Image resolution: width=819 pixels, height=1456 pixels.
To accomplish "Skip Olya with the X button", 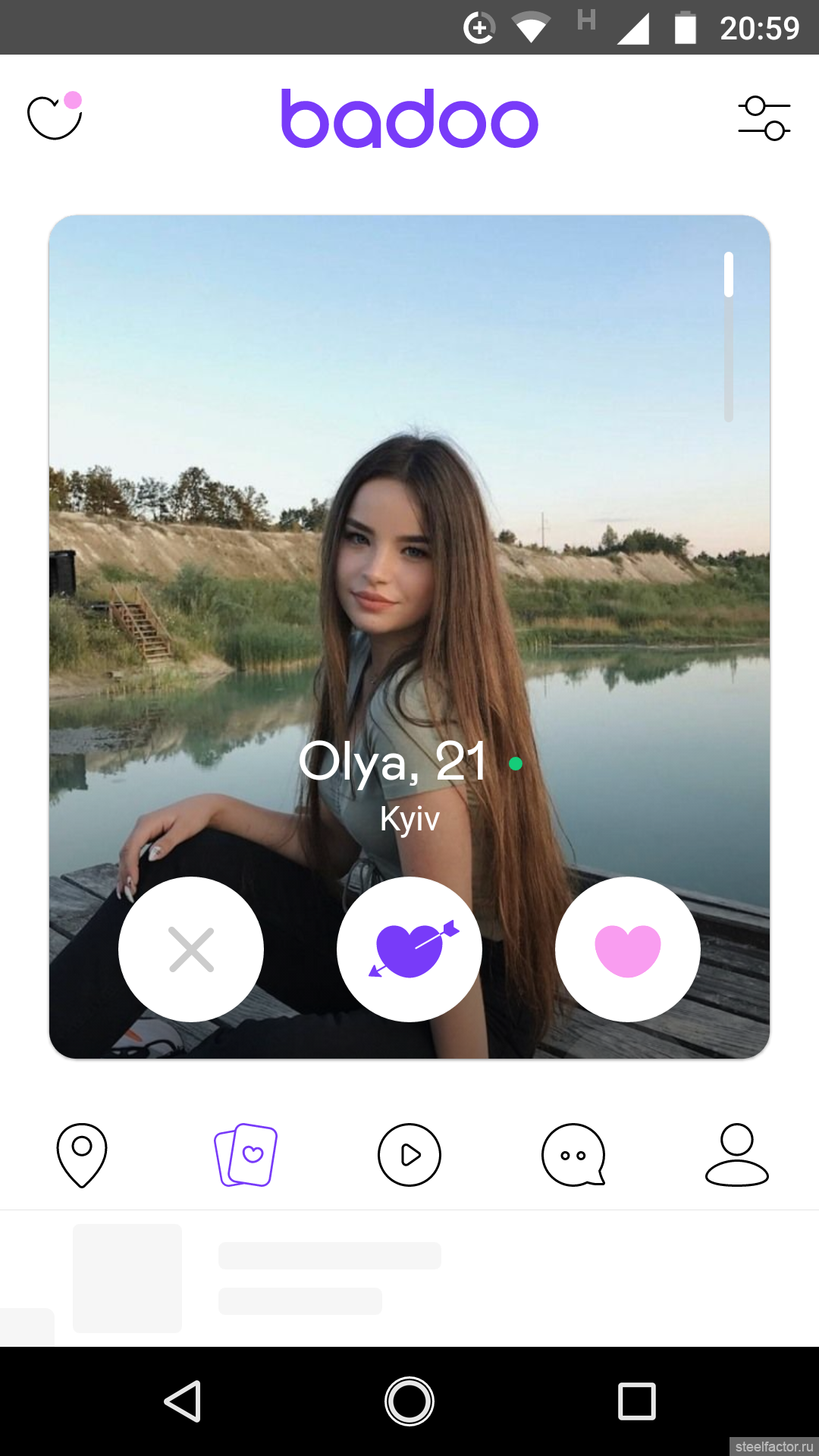I will tap(191, 949).
